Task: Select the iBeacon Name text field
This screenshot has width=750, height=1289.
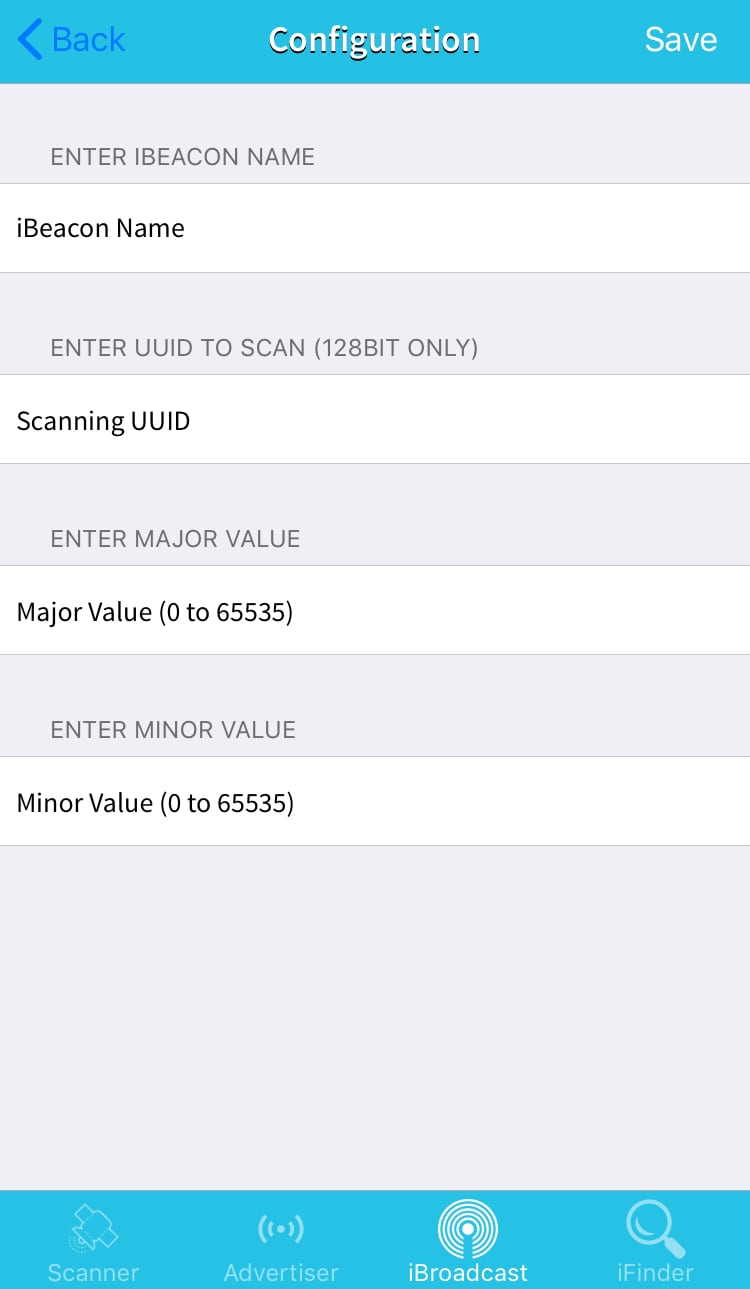Action: [x=375, y=228]
